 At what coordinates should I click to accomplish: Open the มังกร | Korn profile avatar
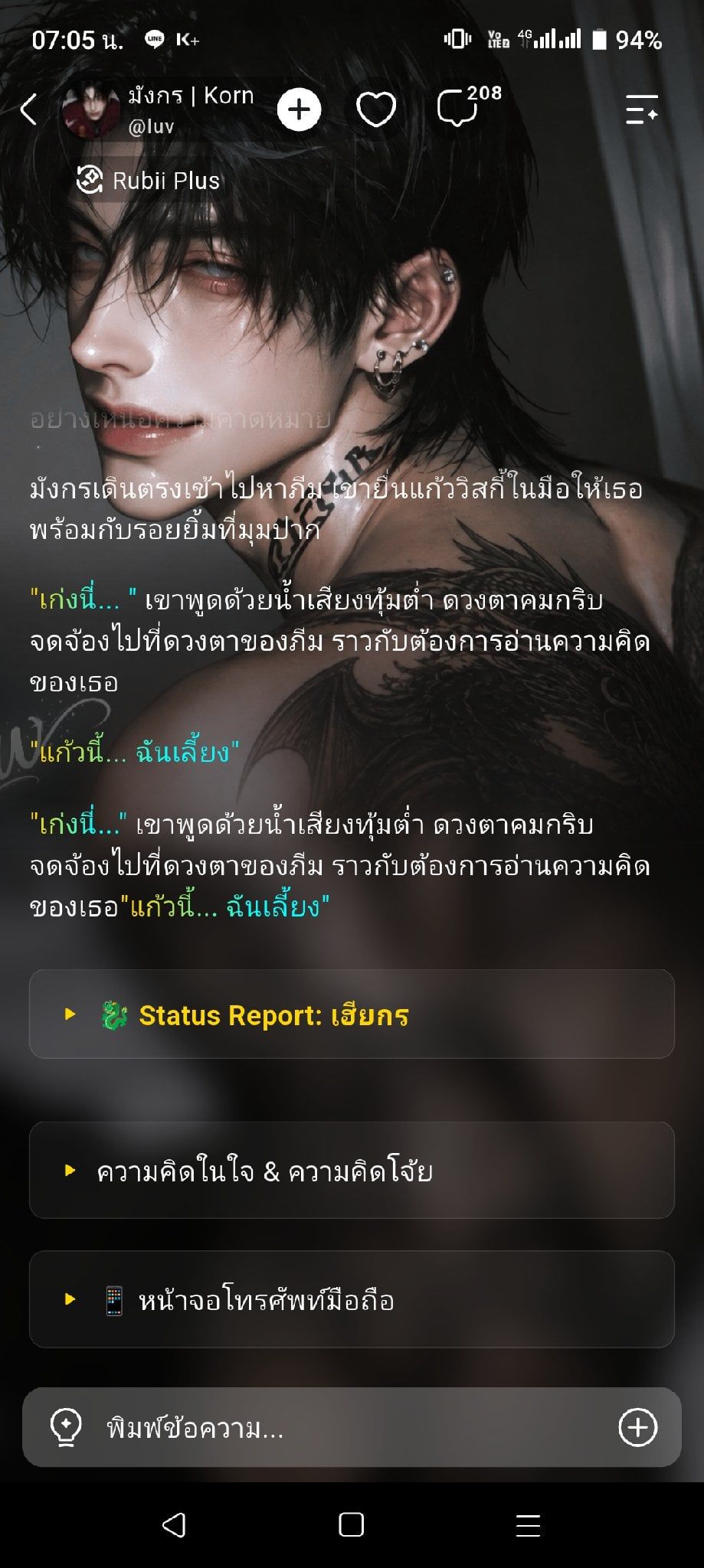[90, 110]
